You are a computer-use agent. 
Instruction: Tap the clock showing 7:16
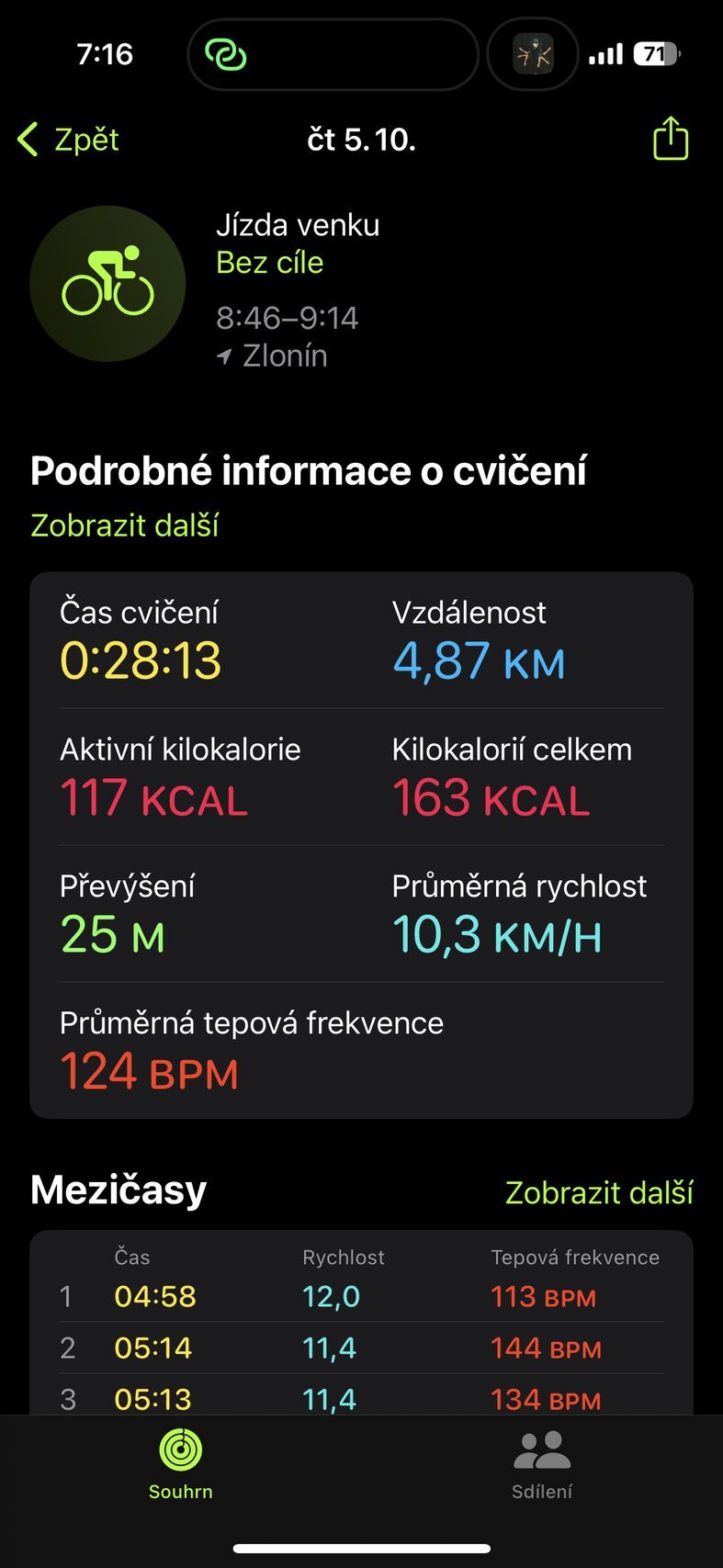106,54
